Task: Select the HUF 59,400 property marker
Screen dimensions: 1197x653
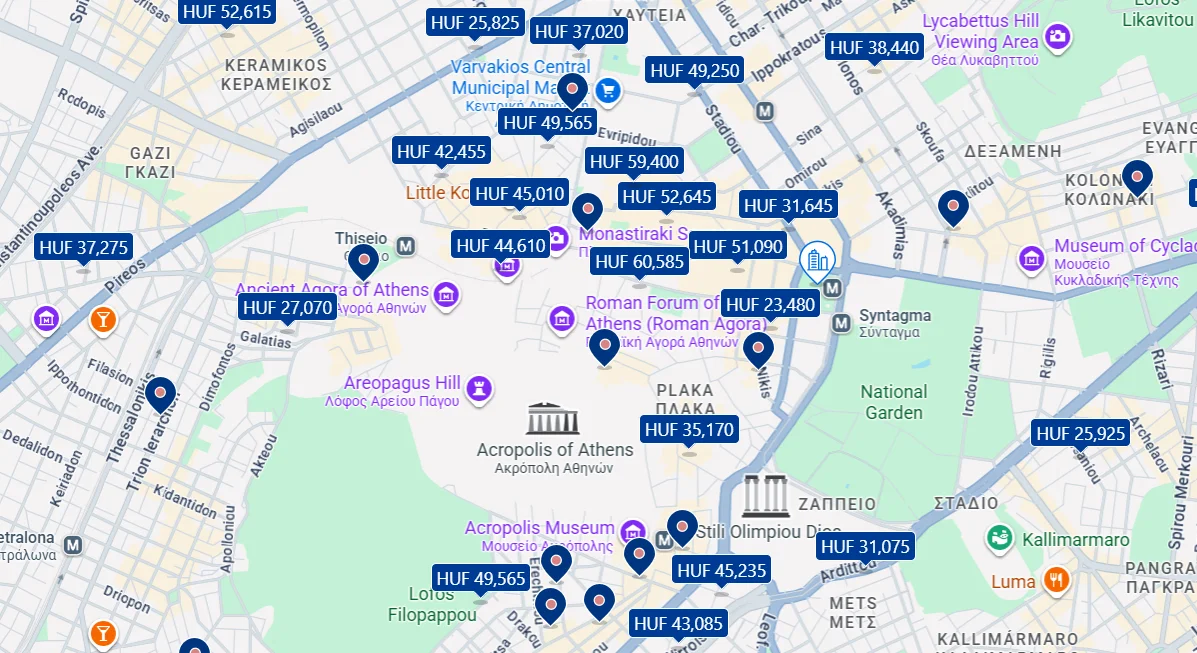Action: click(634, 161)
